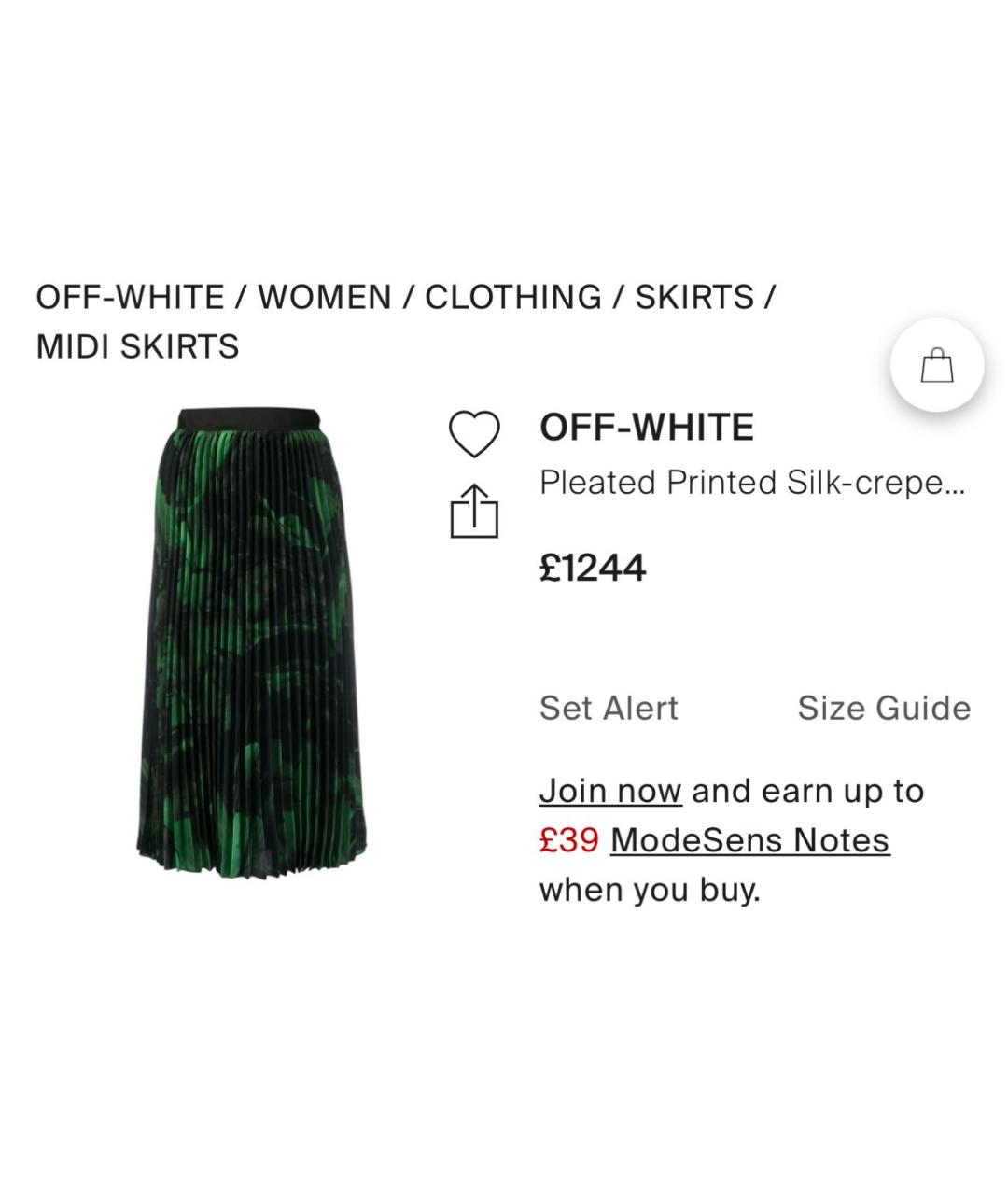Go to MIDI SKIRTS in the breadcrumb

(x=137, y=346)
